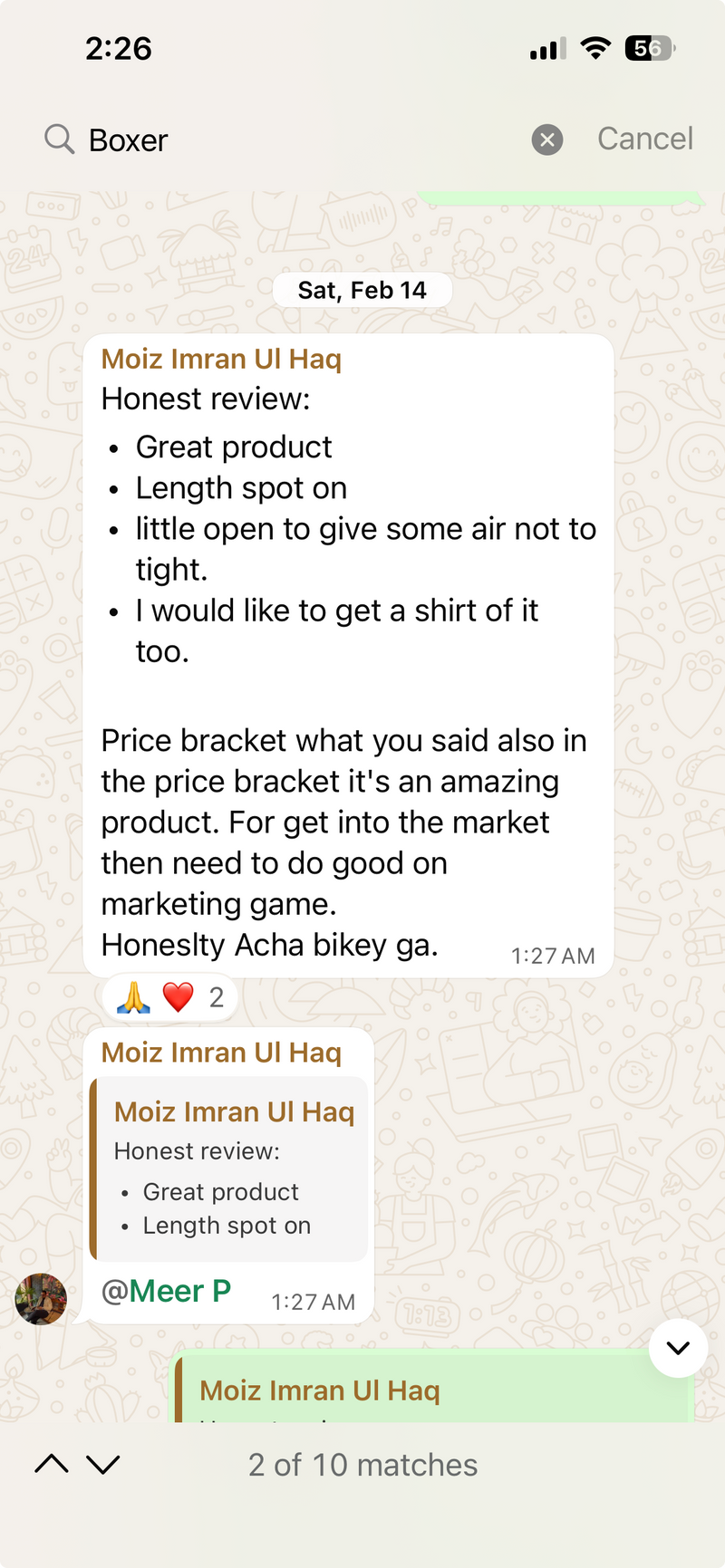The image size is (725, 1568).
Task: Open the sender's profile picture
Action: (41, 1299)
